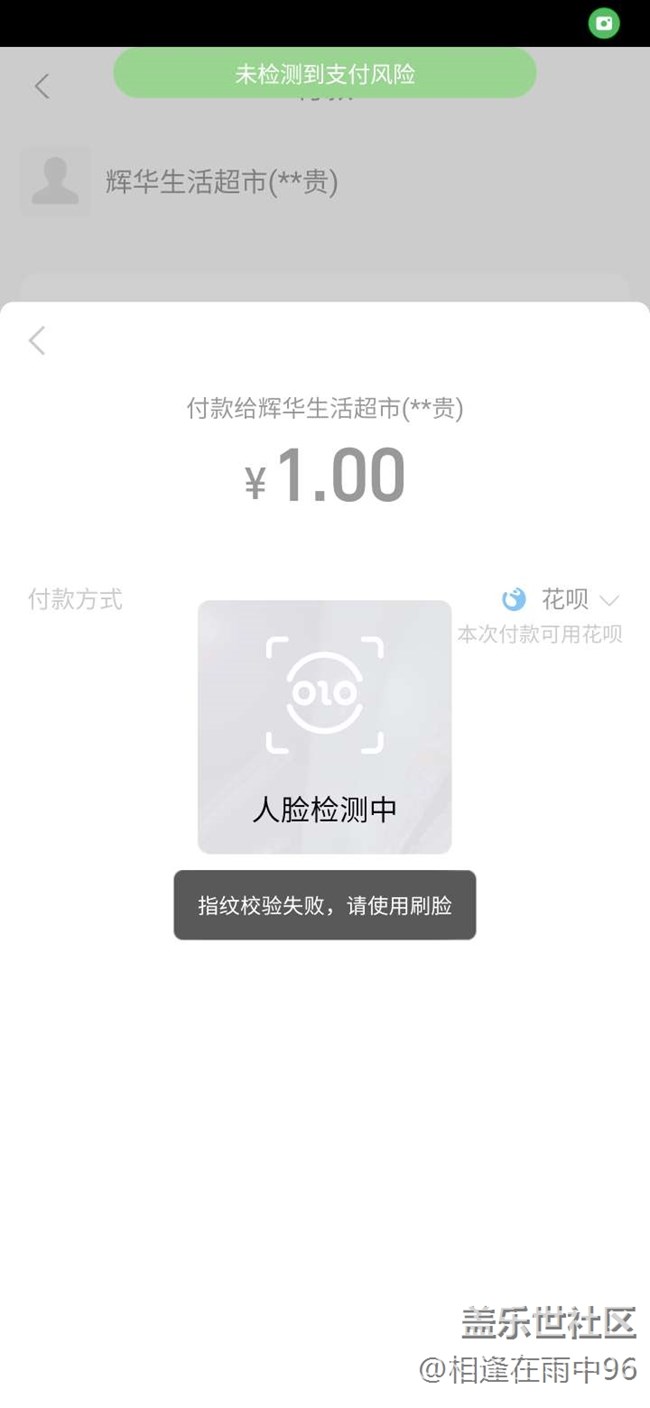Tap the back arrow in the top bar
The height and width of the screenshot is (1408, 650).
click(42, 86)
